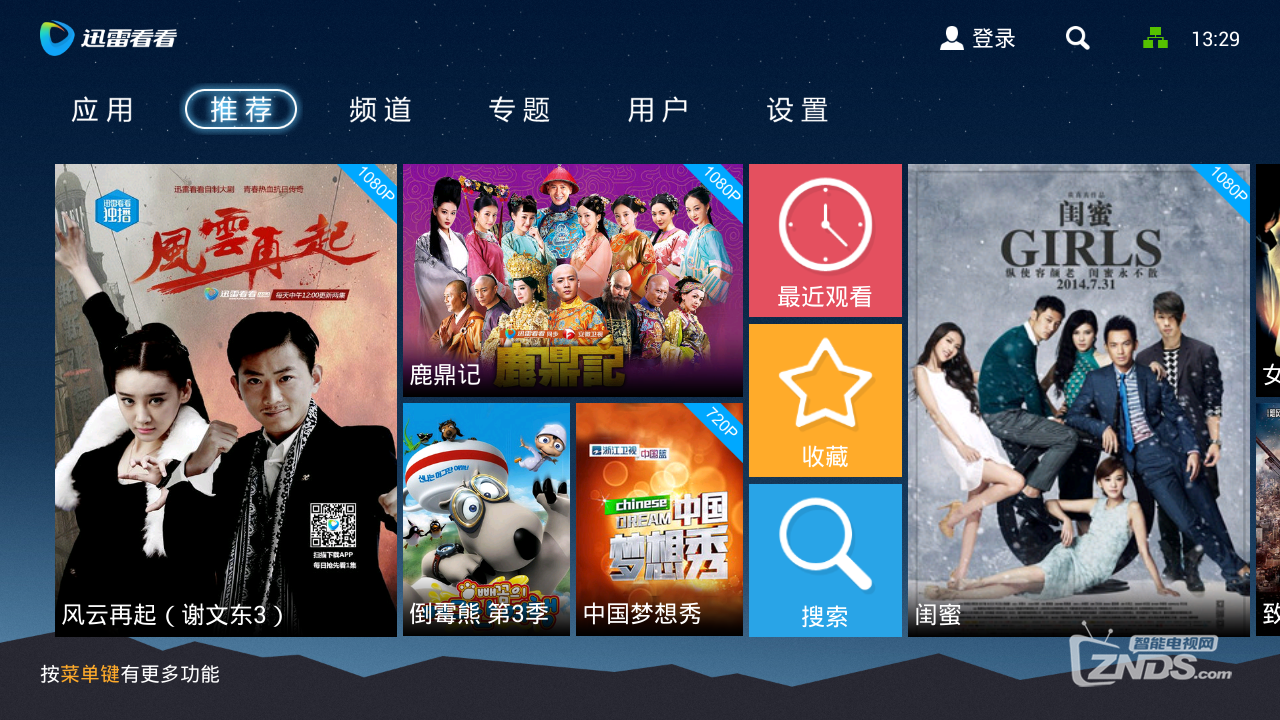The height and width of the screenshot is (720, 1280).
Task: Select the 推荐 tab
Action: point(241,110)
